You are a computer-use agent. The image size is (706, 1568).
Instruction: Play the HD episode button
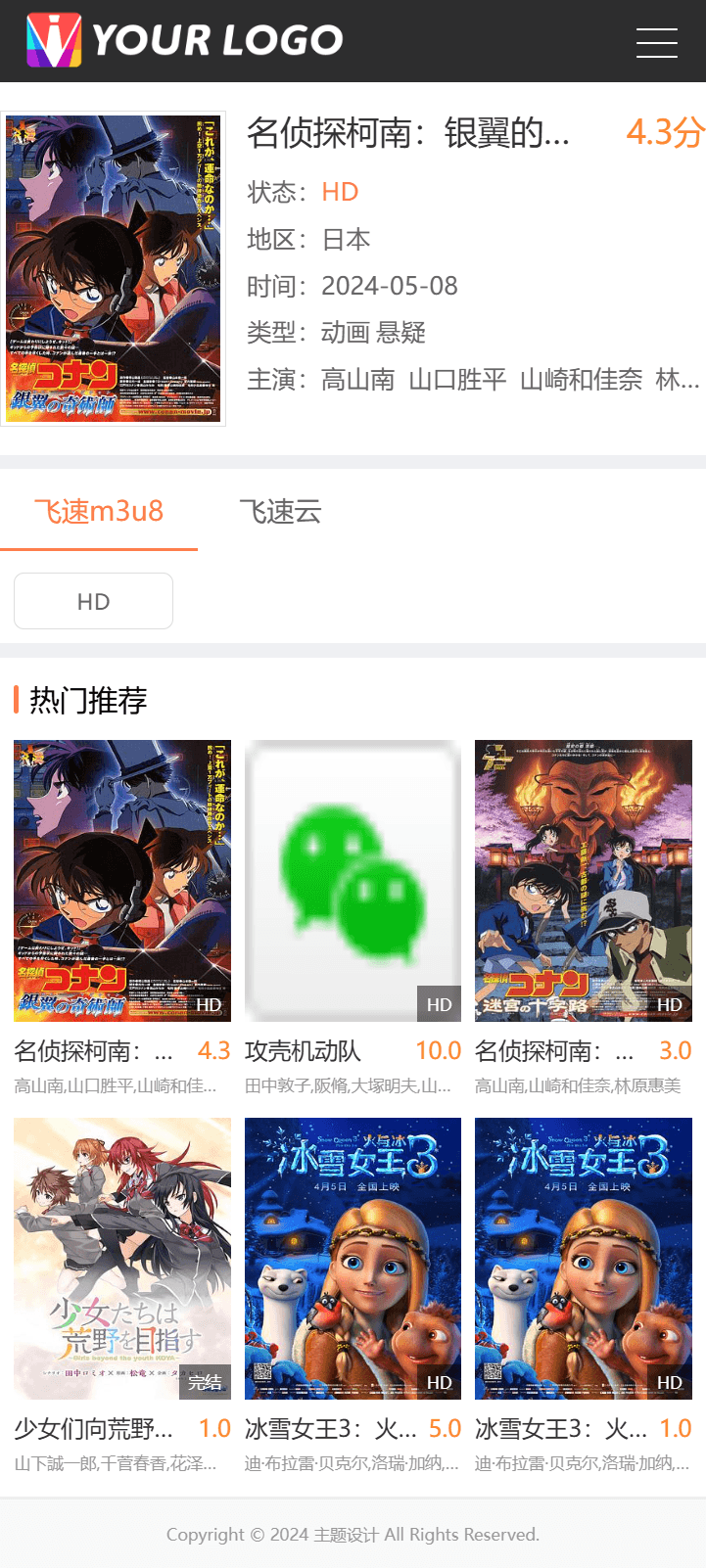click(x=93, y=601)
